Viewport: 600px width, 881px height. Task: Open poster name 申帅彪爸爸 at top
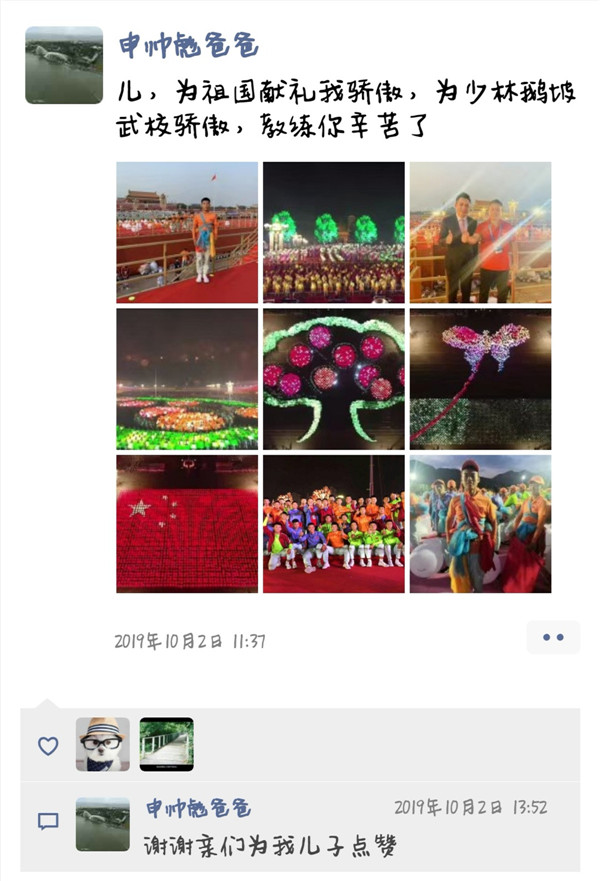pos(189,45)
